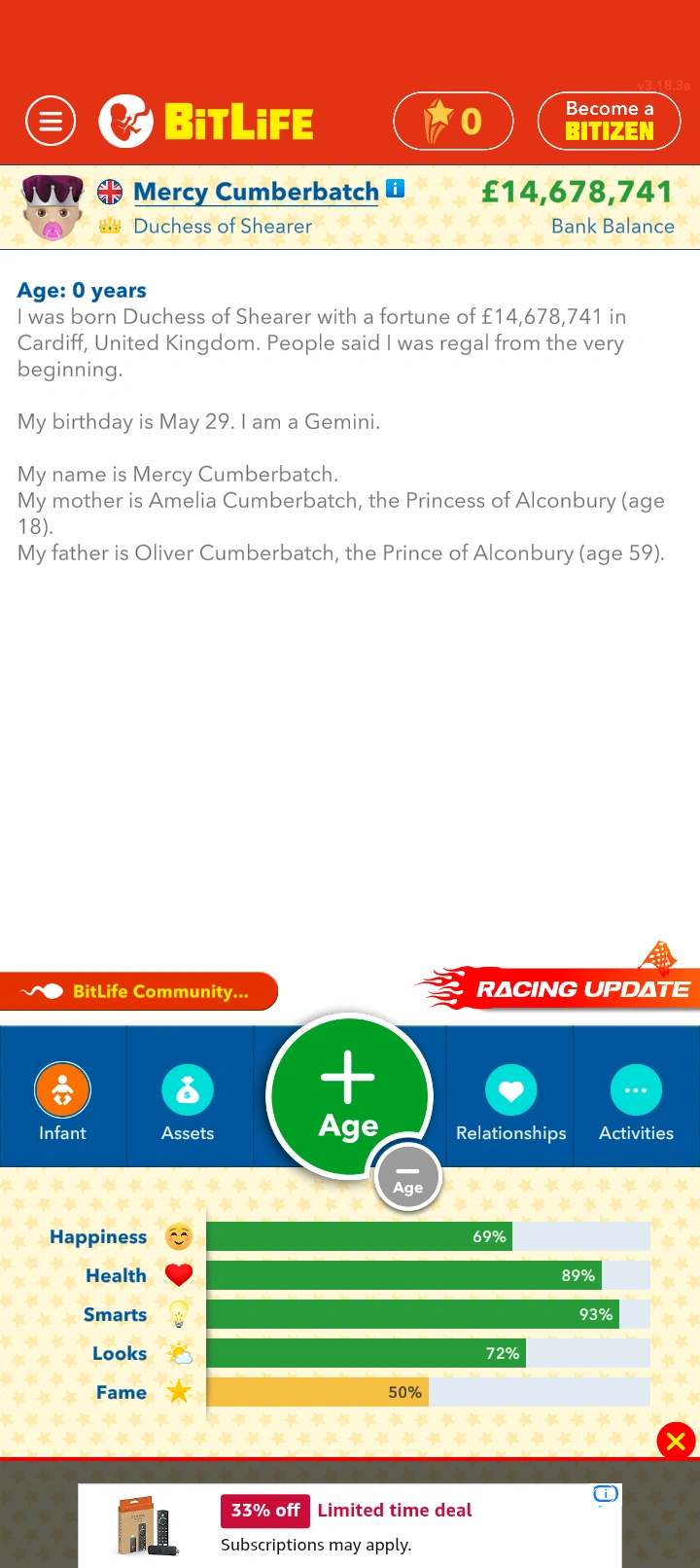Viewport: 700px width, 1568px height.
Task: Switch to the Relationships tab
Action: click(510, 1103)
